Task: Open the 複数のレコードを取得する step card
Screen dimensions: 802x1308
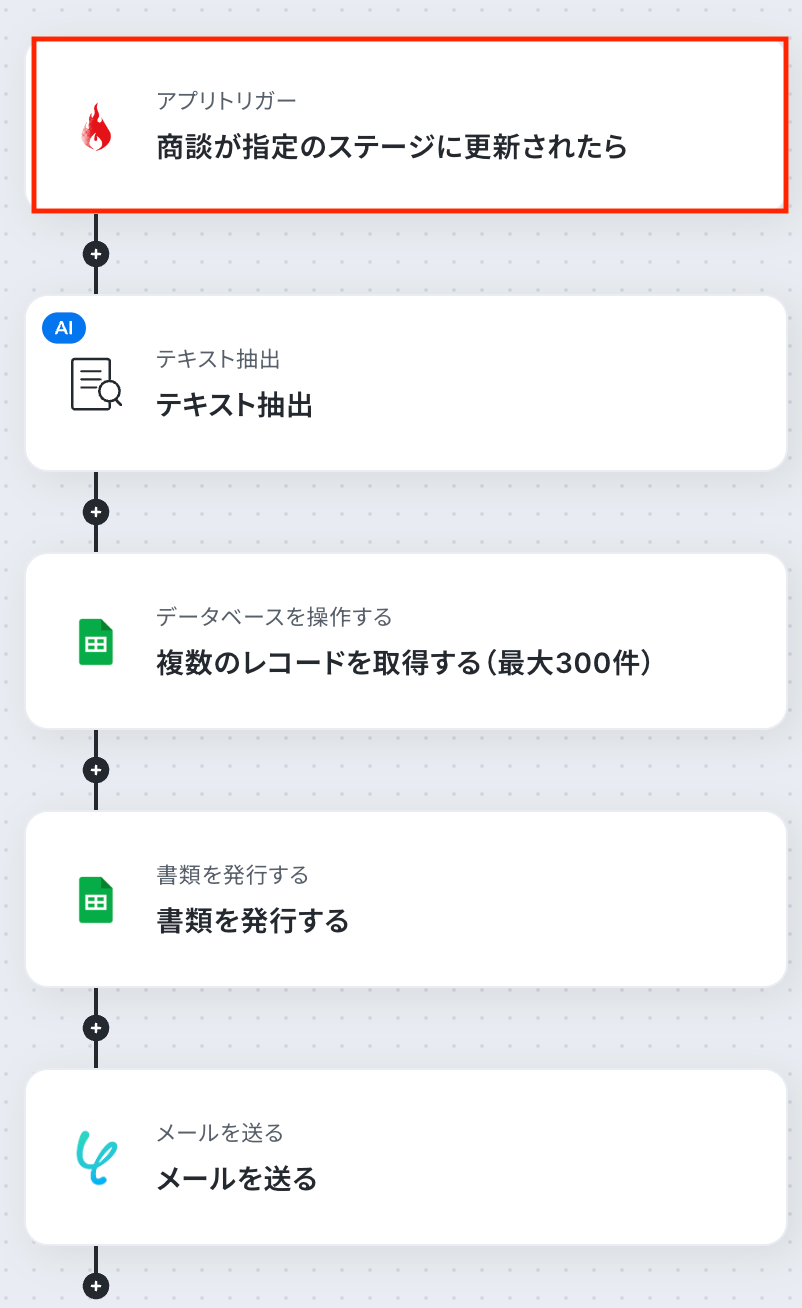Action: [x=407, y=641]
